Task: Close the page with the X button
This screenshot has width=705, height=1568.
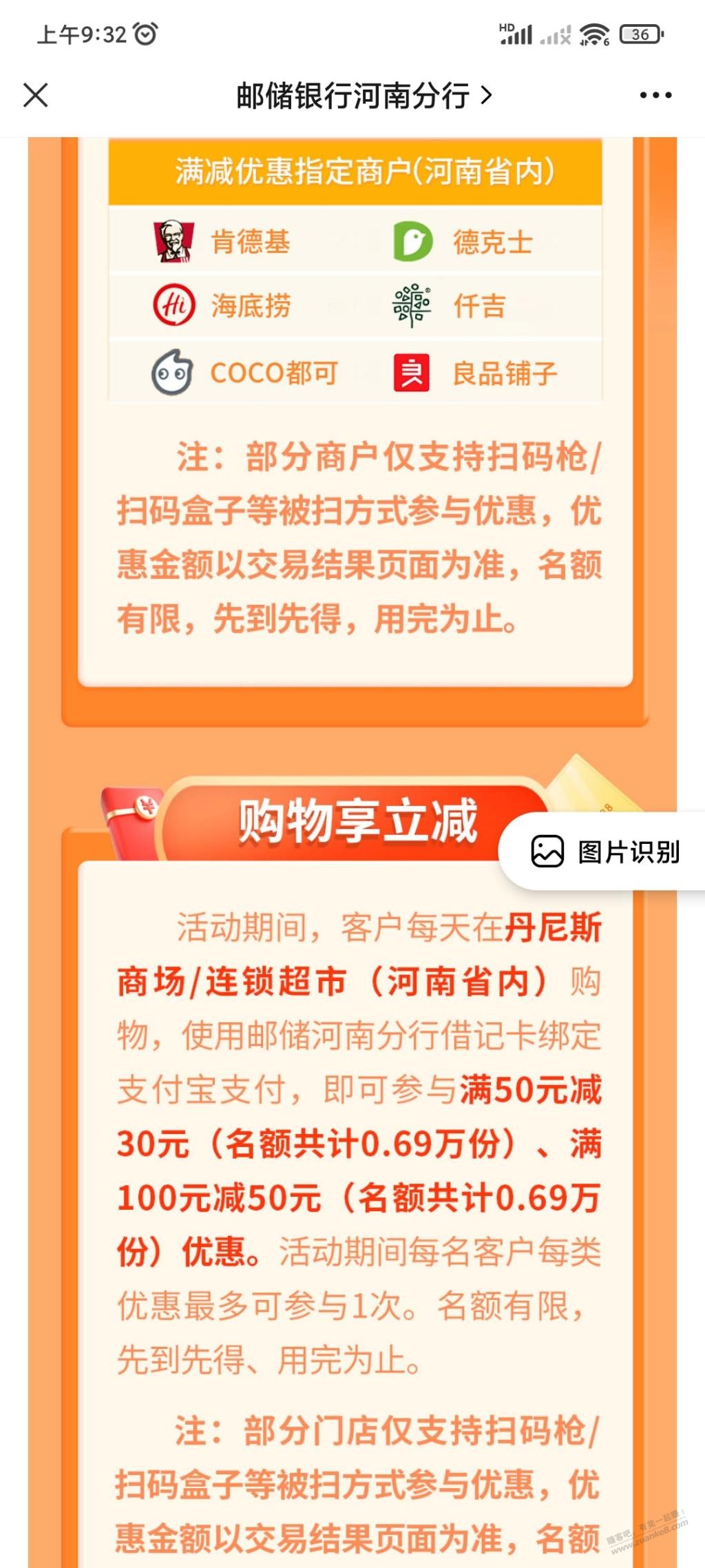Action: pos(36,95)
